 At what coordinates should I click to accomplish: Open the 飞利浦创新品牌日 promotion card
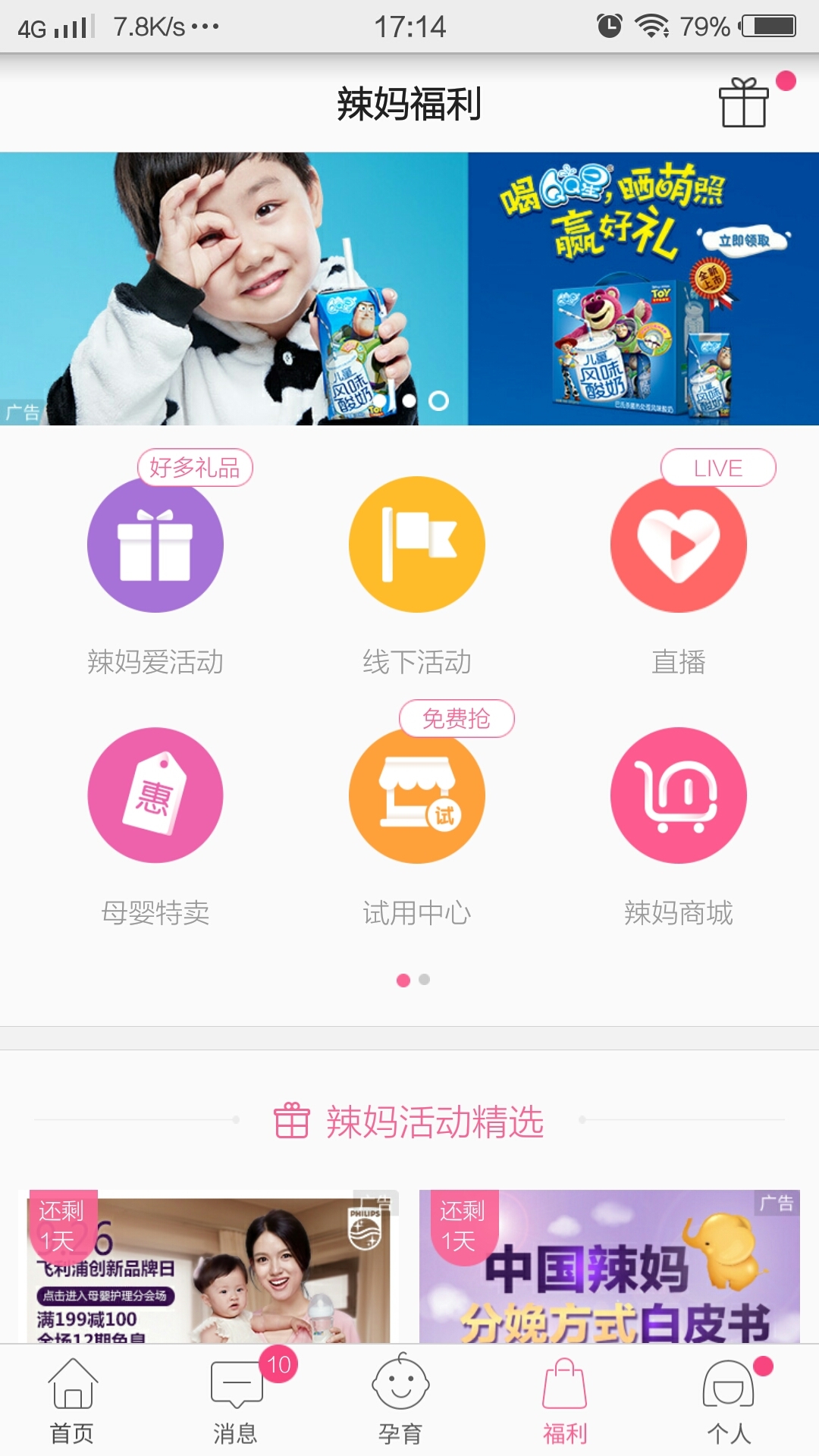[x=209, y=1270]
